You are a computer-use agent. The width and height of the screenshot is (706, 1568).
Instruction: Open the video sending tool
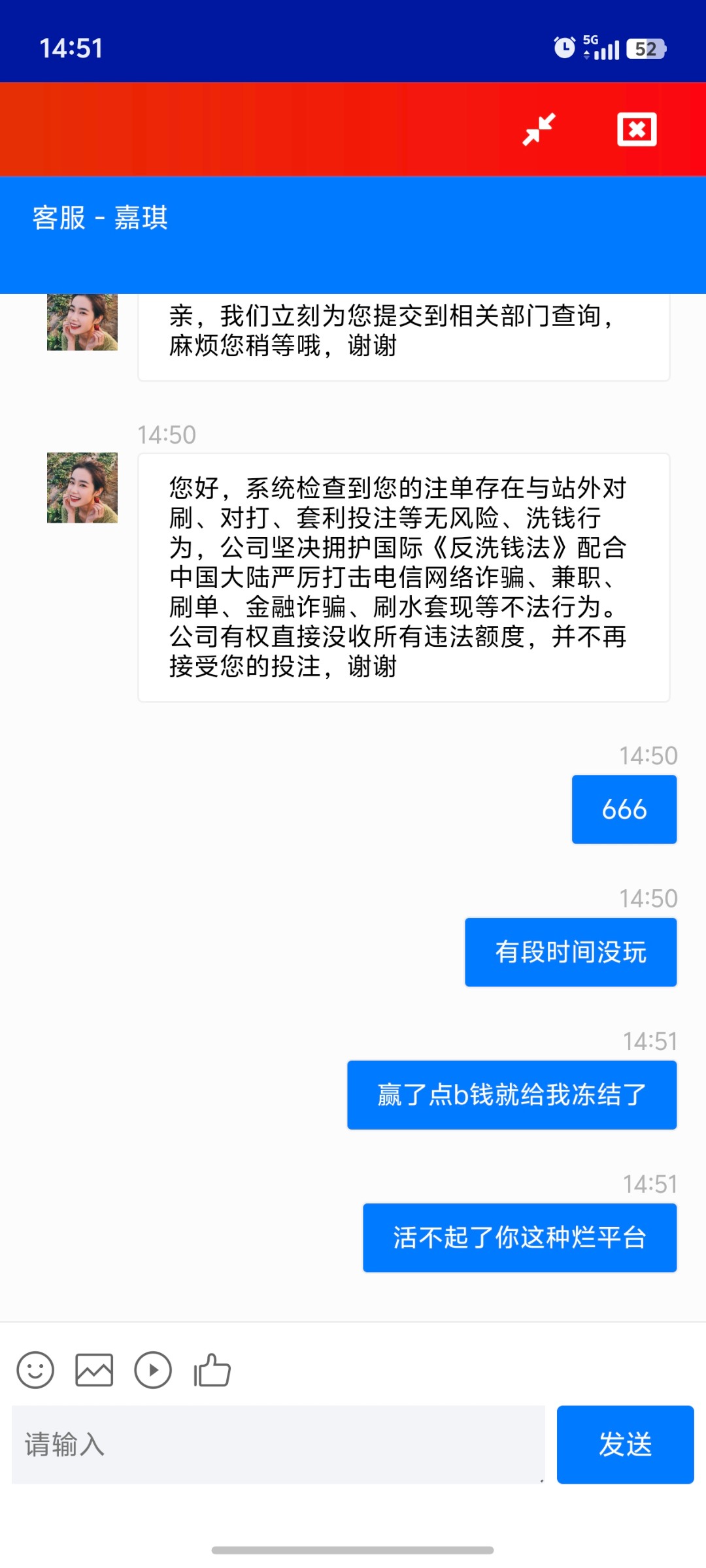pyautogui.click(x=154, y=1369)
